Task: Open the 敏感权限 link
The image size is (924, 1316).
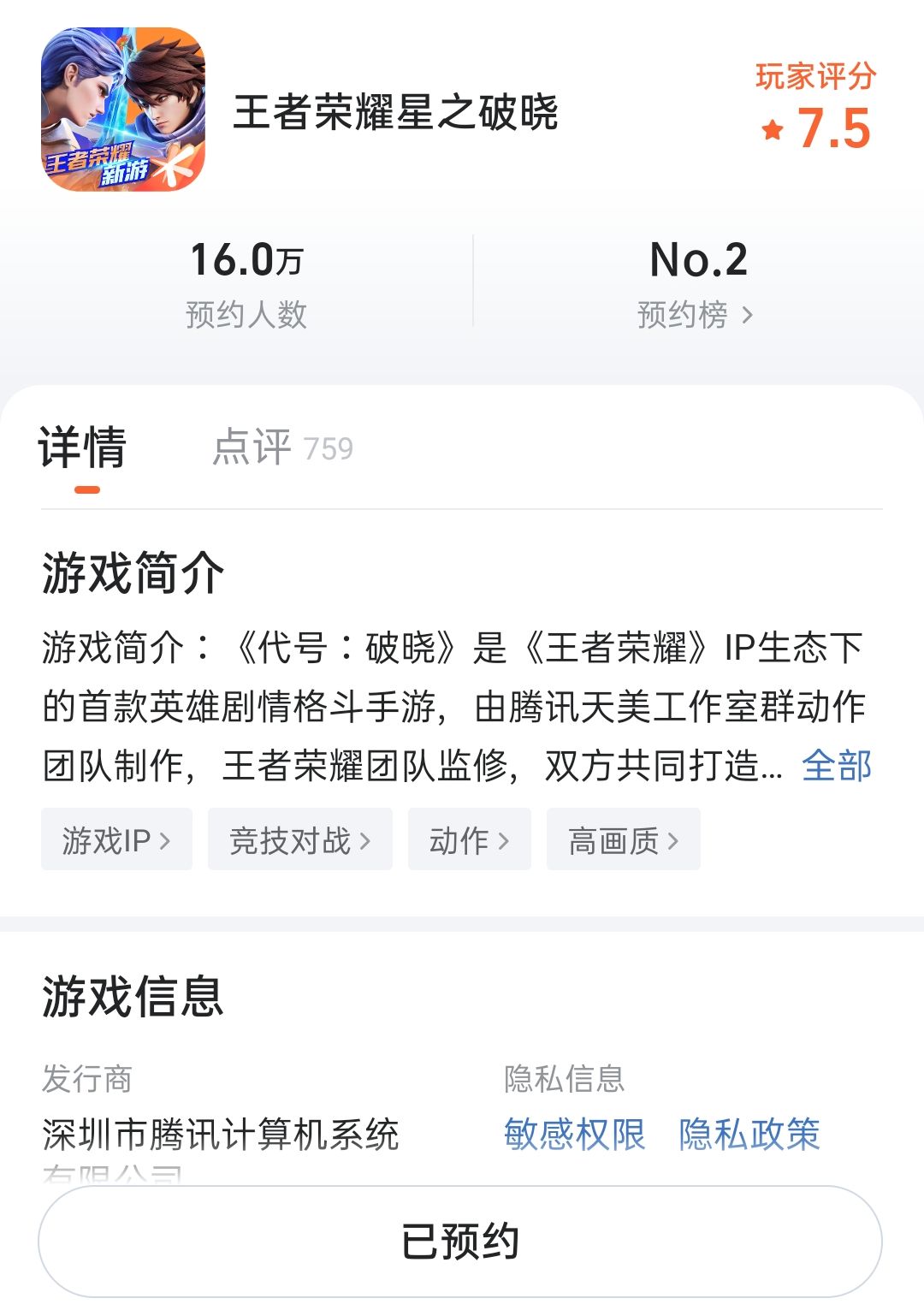Action: (x=574, y=1135)
